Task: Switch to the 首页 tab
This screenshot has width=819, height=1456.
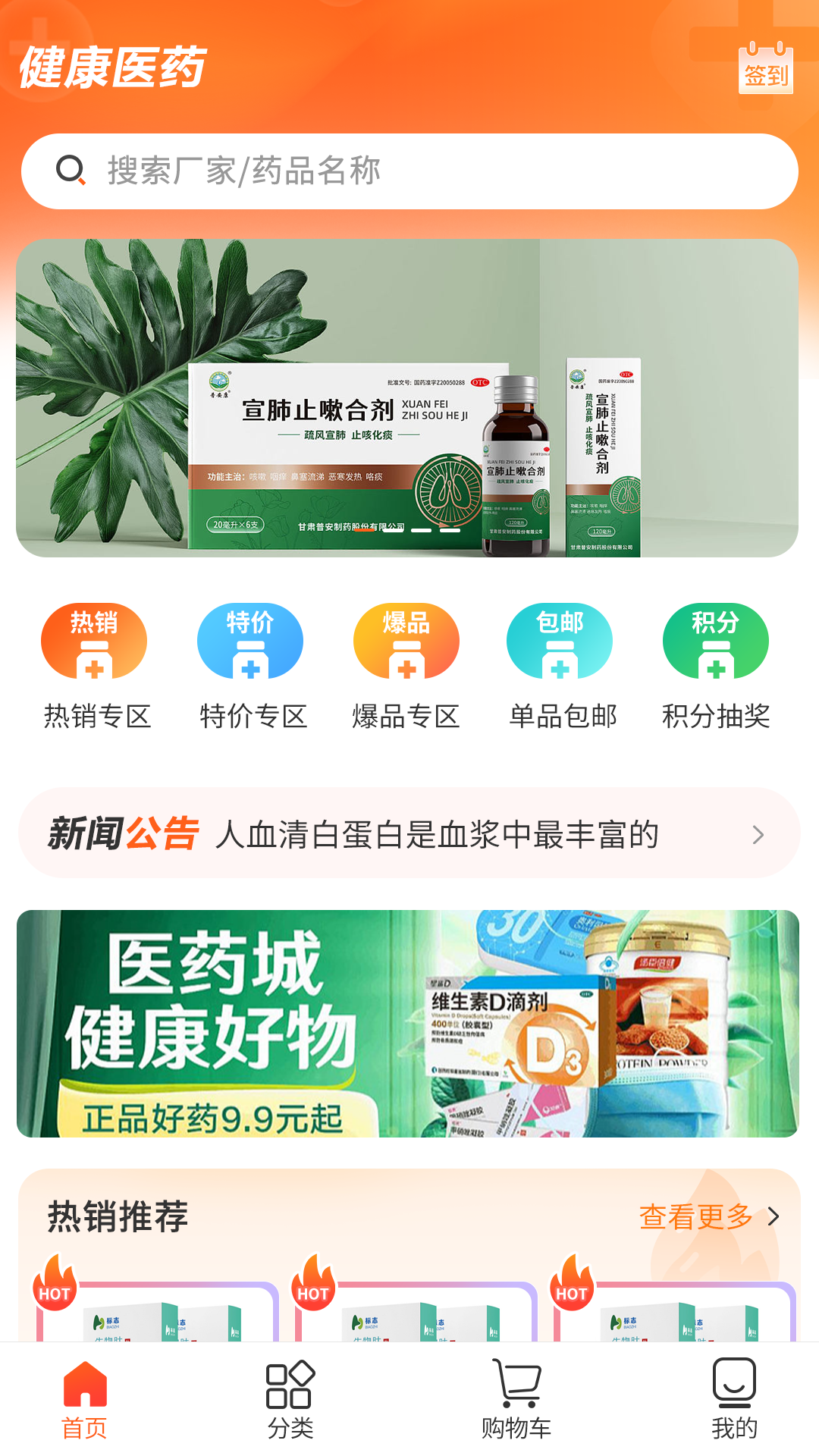Action: pos(84,1399)
